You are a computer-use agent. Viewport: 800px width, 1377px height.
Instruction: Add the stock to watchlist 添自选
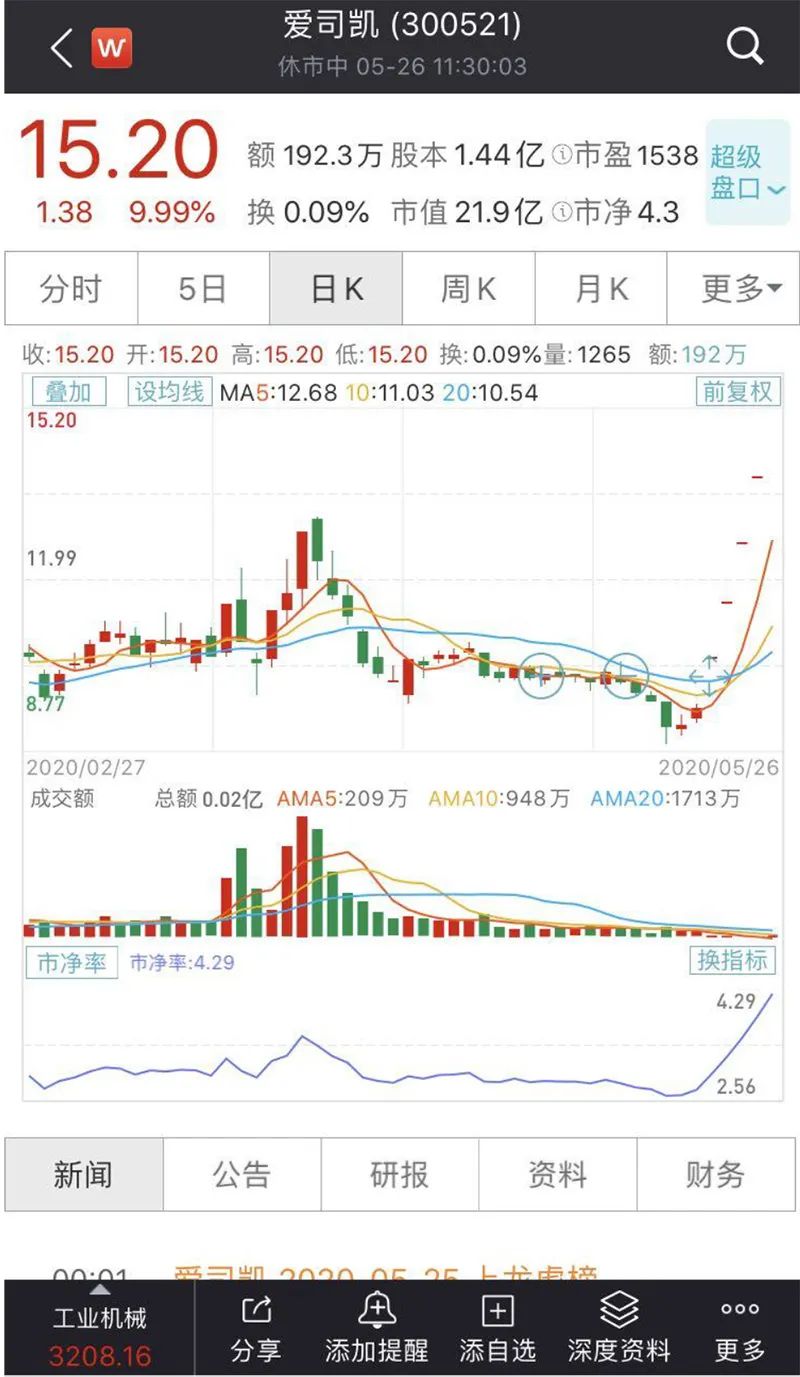[x=497, y=1328]
